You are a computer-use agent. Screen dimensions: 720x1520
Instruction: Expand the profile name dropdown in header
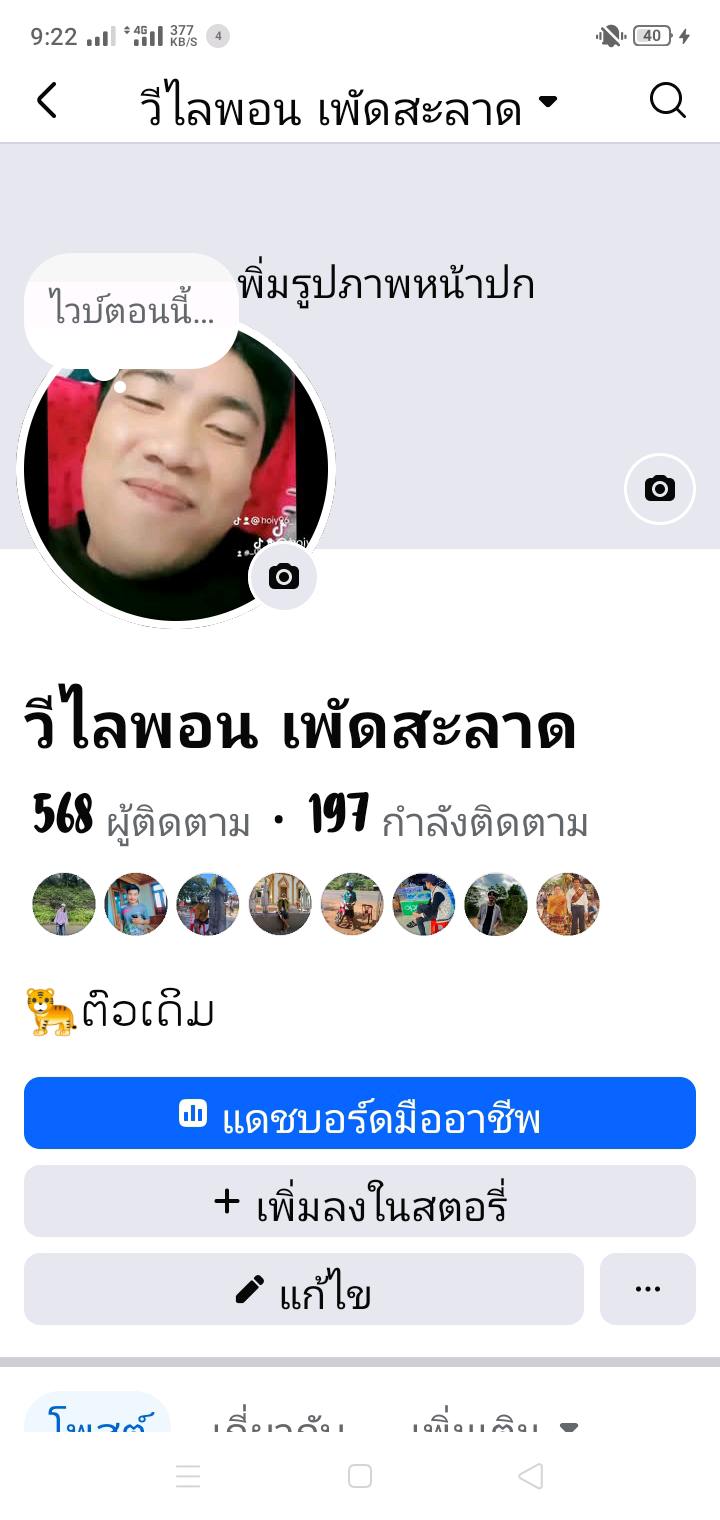[x=547, y=102]
